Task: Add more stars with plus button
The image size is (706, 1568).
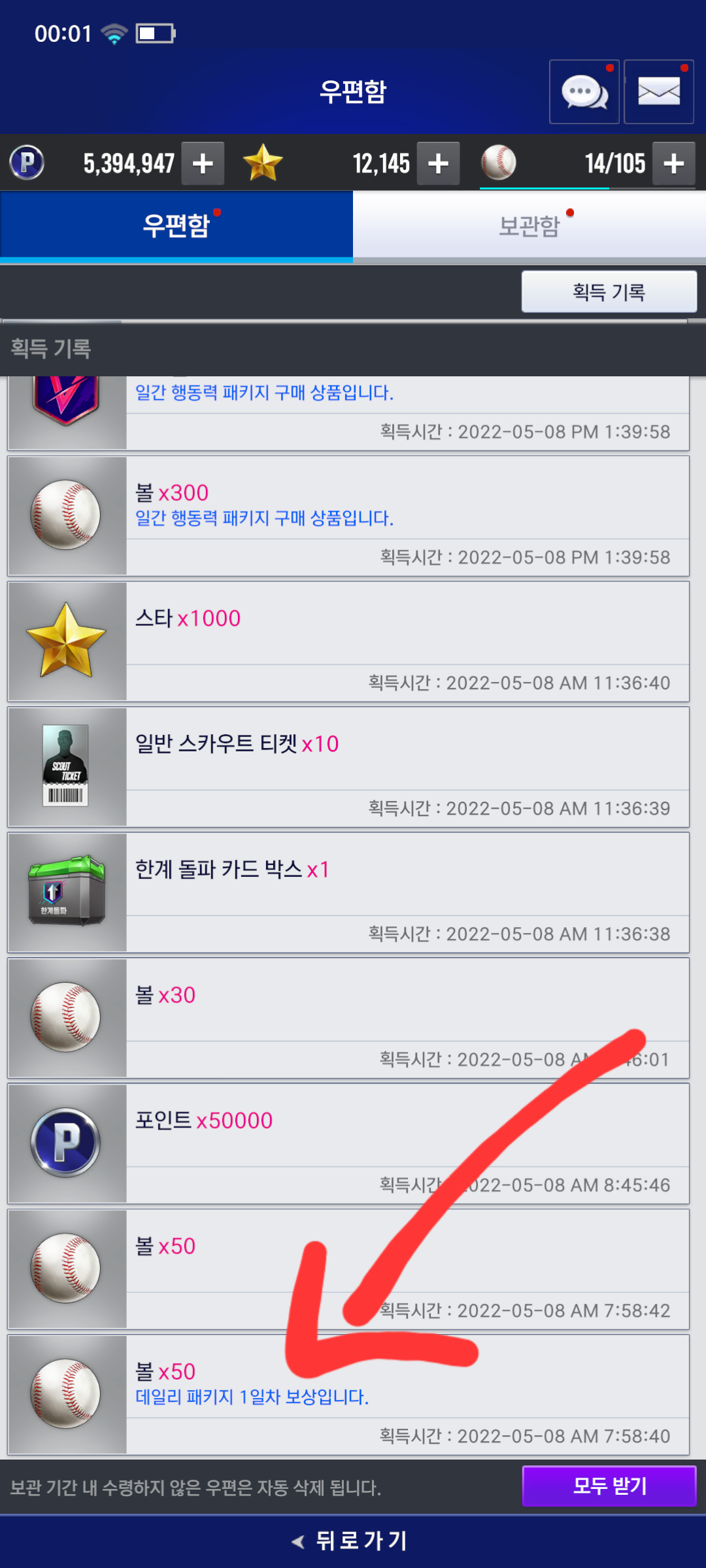Action: (438, 163)
